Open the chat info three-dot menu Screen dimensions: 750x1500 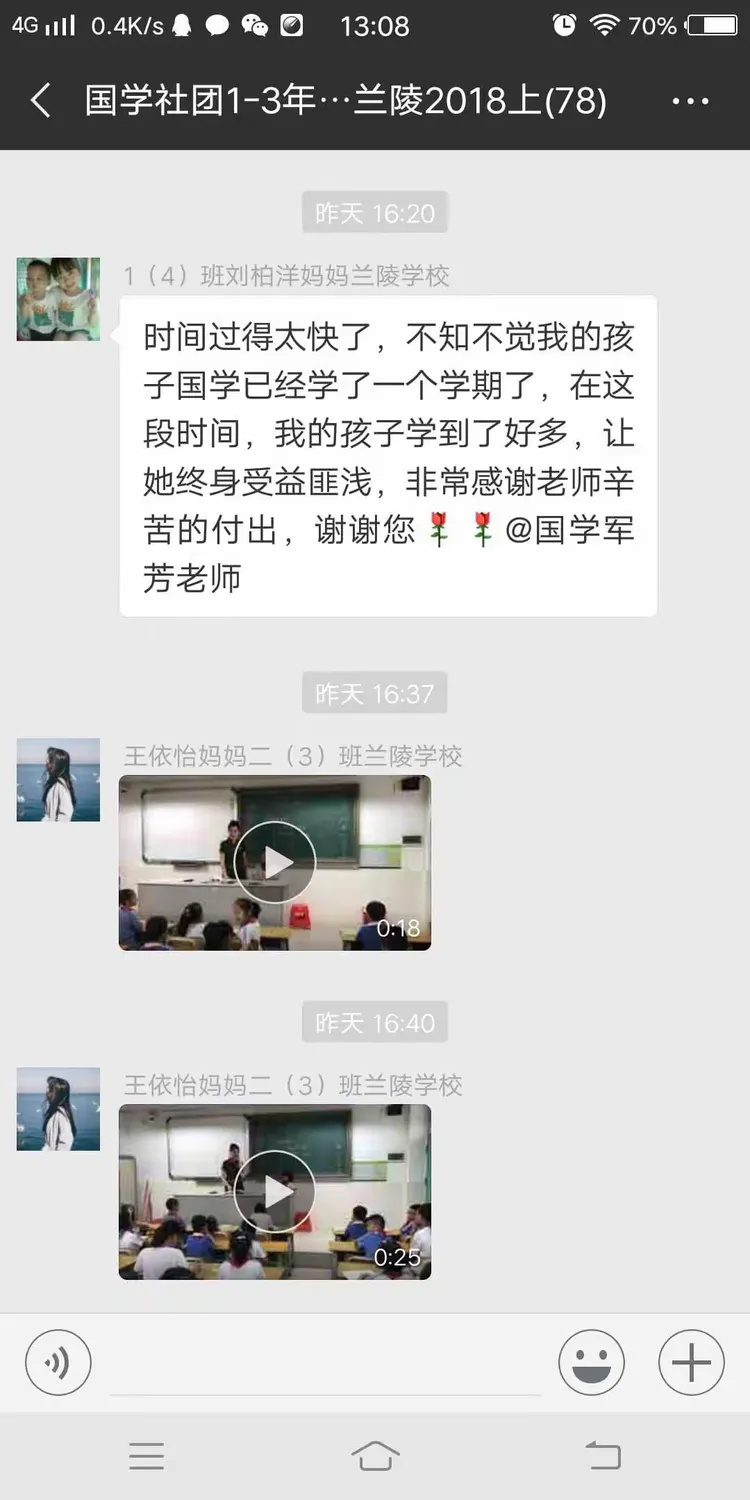pyautogui.click(x=690, y=101)
